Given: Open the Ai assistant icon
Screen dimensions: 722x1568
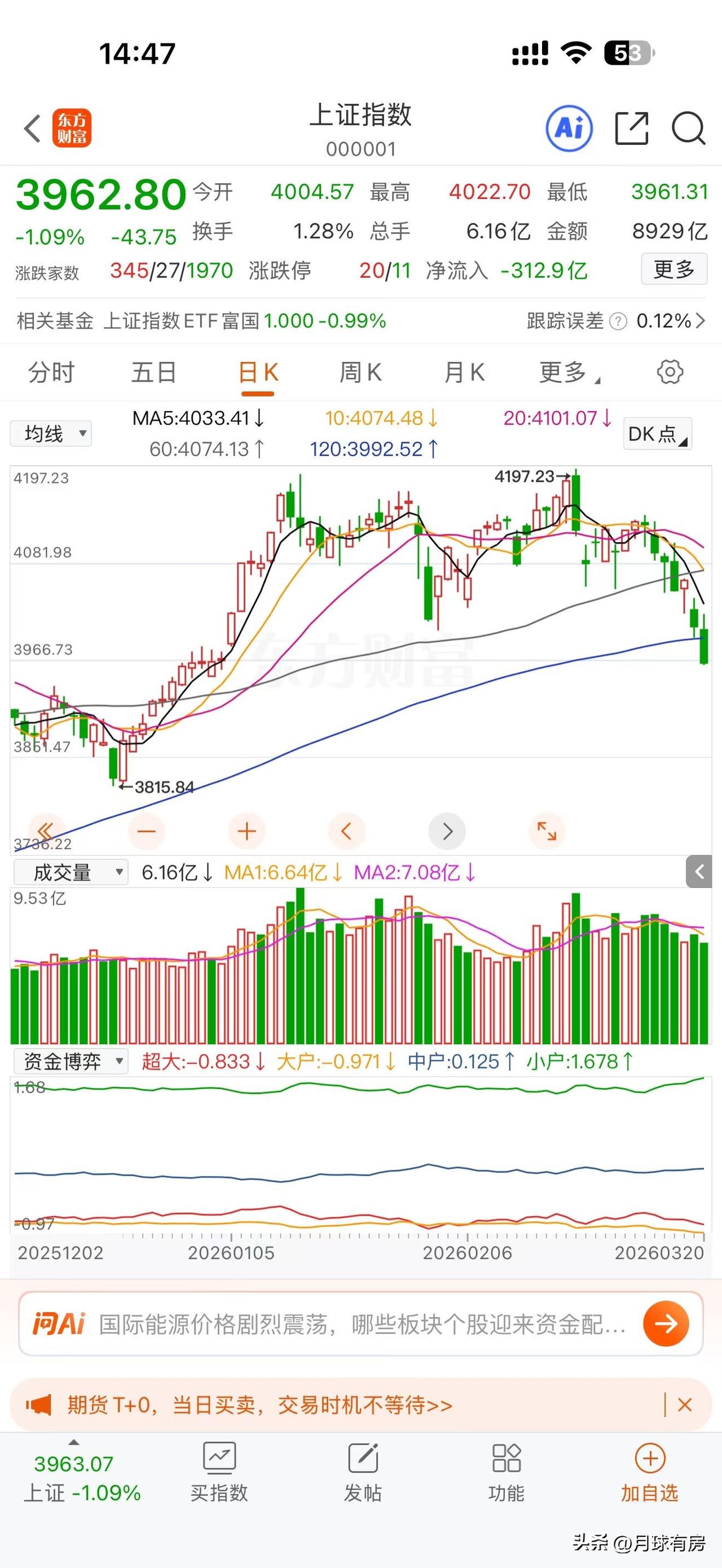Looking at the screenshot, I should [568, 129].
